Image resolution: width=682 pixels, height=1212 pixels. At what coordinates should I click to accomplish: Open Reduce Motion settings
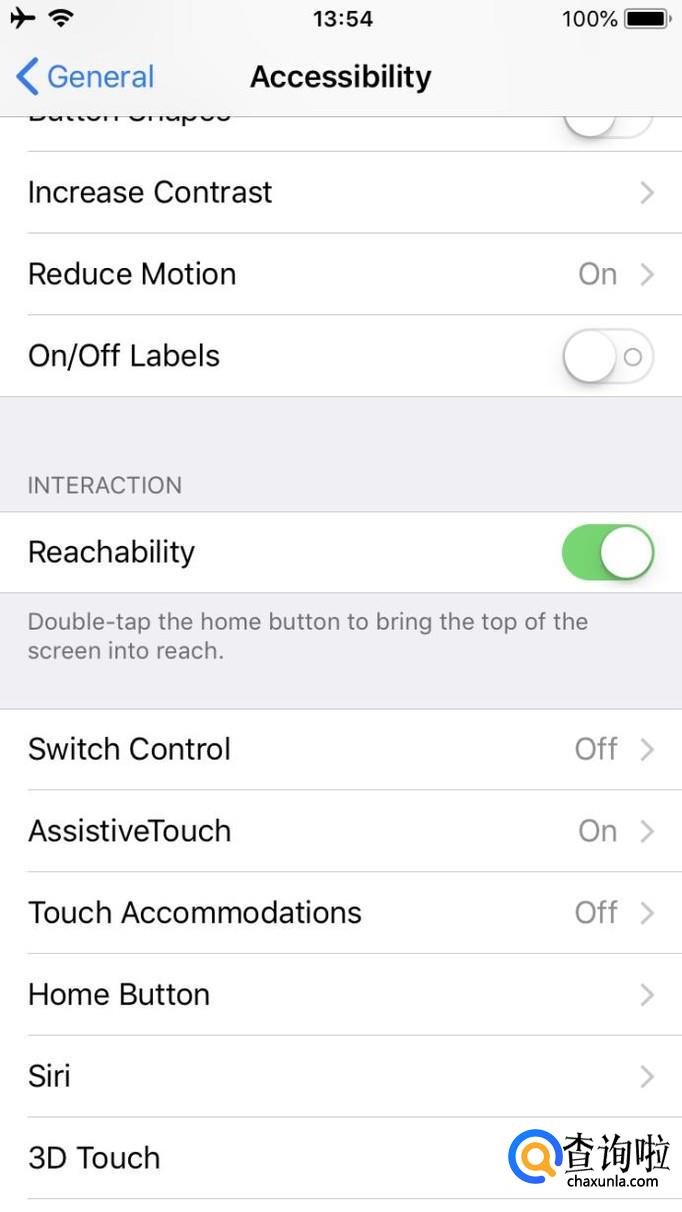[x=340, y=274]
